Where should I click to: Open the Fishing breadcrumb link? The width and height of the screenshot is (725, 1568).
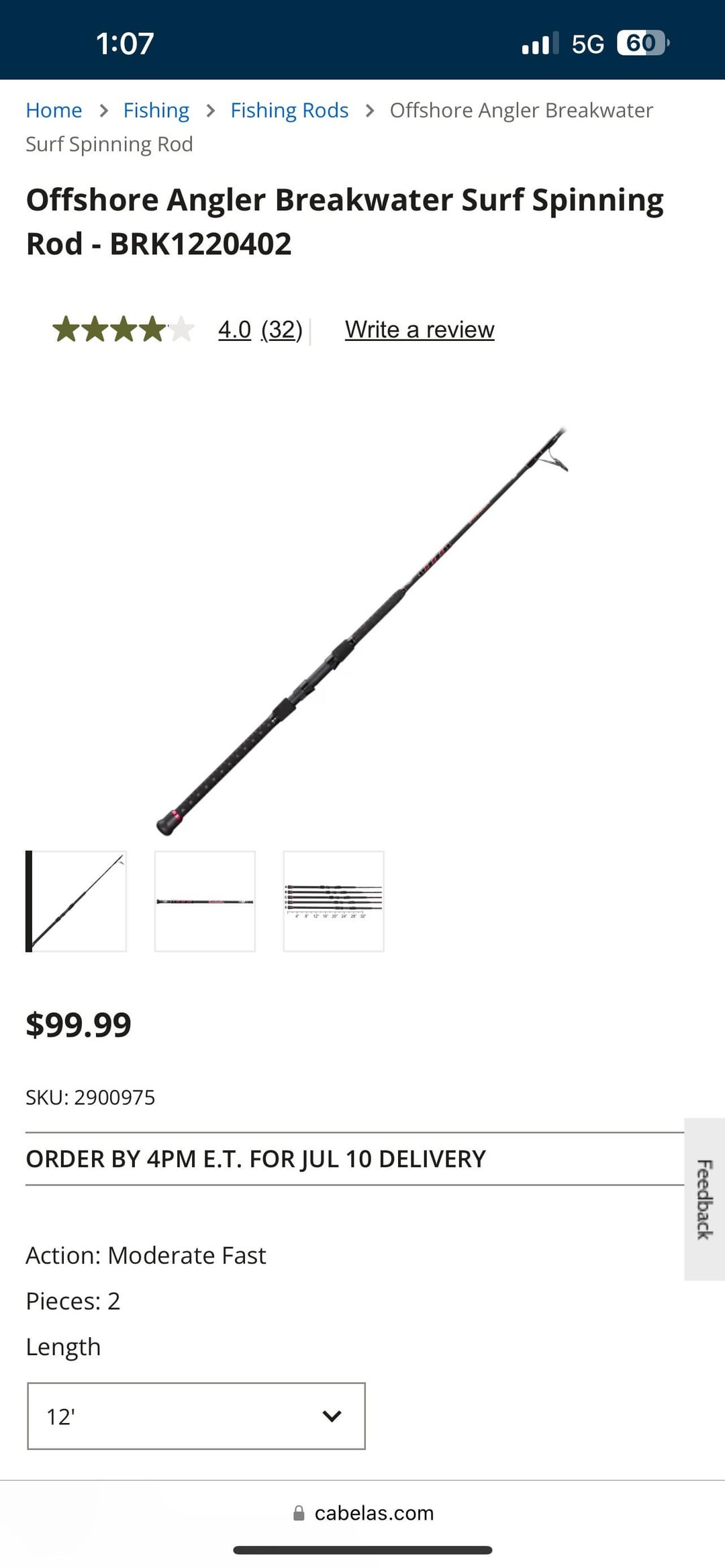coord(156,110)
